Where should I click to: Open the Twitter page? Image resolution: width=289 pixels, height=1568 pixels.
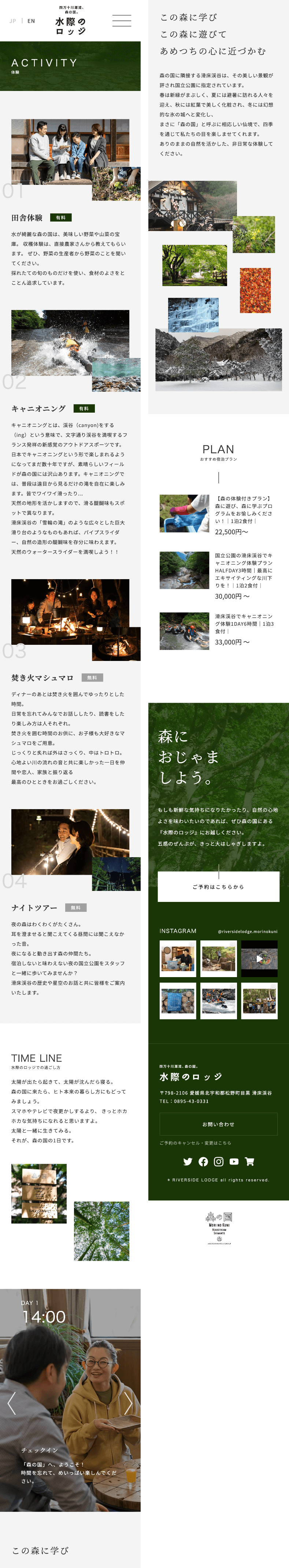(x=188, y=1161)
